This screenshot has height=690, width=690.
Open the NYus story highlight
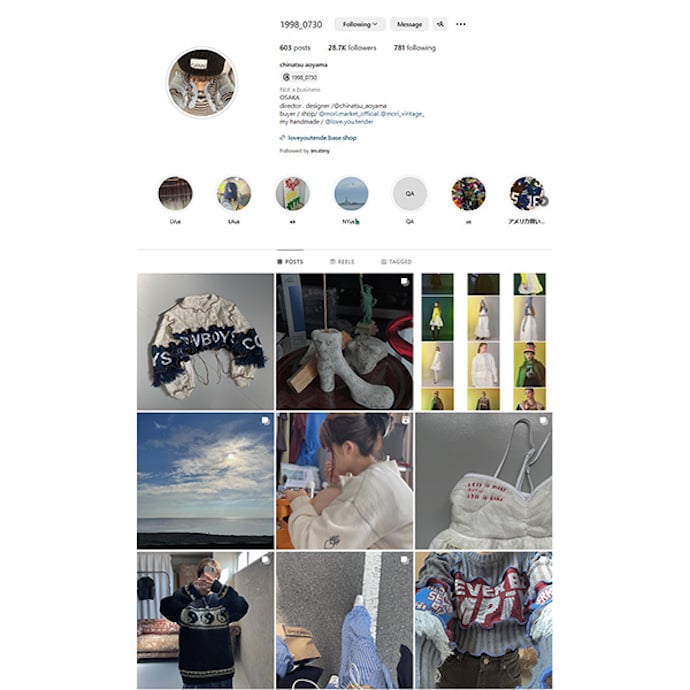[351, 194]
